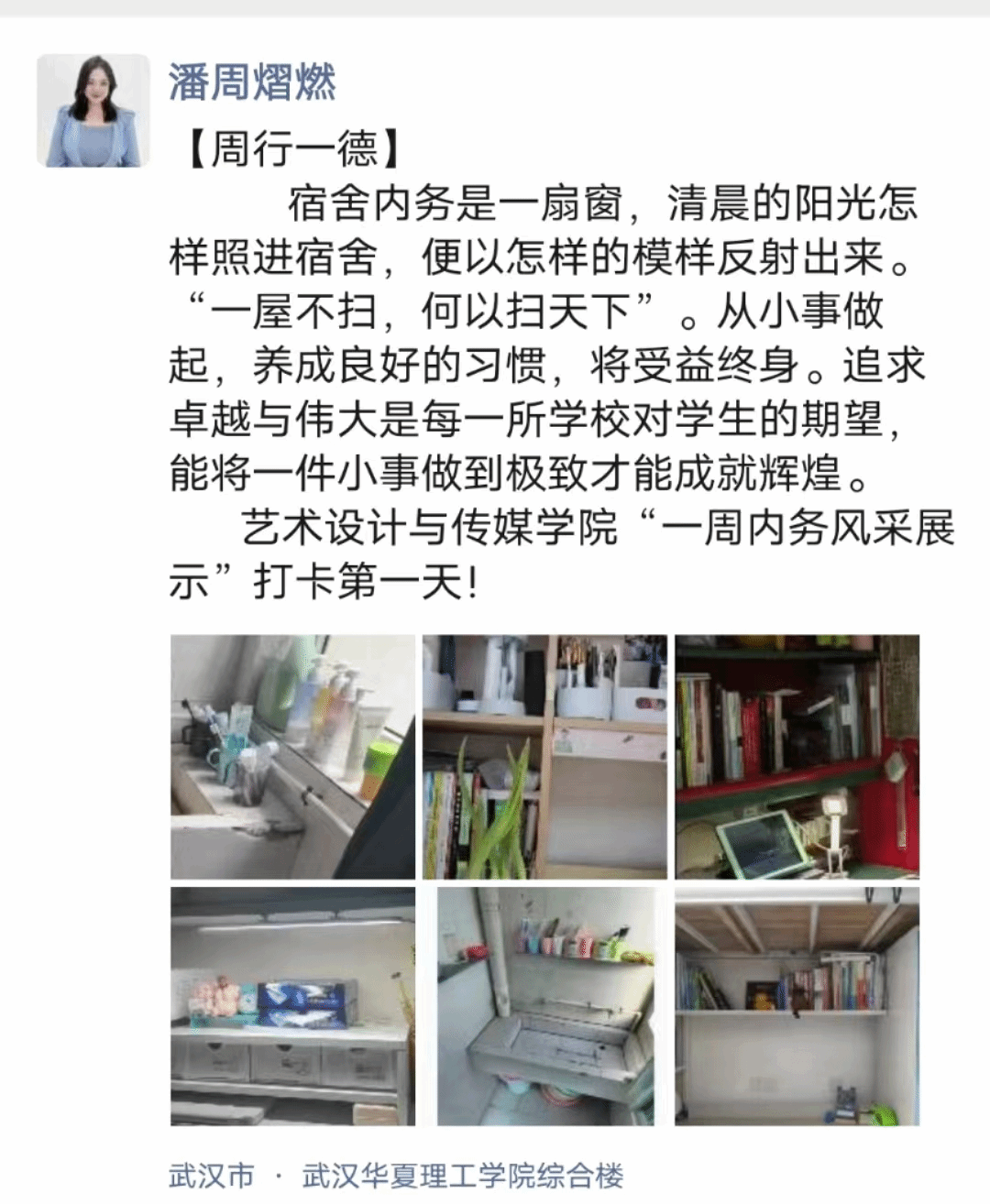View the aloe plant bookshelf photo
Viewport: 990px width, 1204px height.
544,757
